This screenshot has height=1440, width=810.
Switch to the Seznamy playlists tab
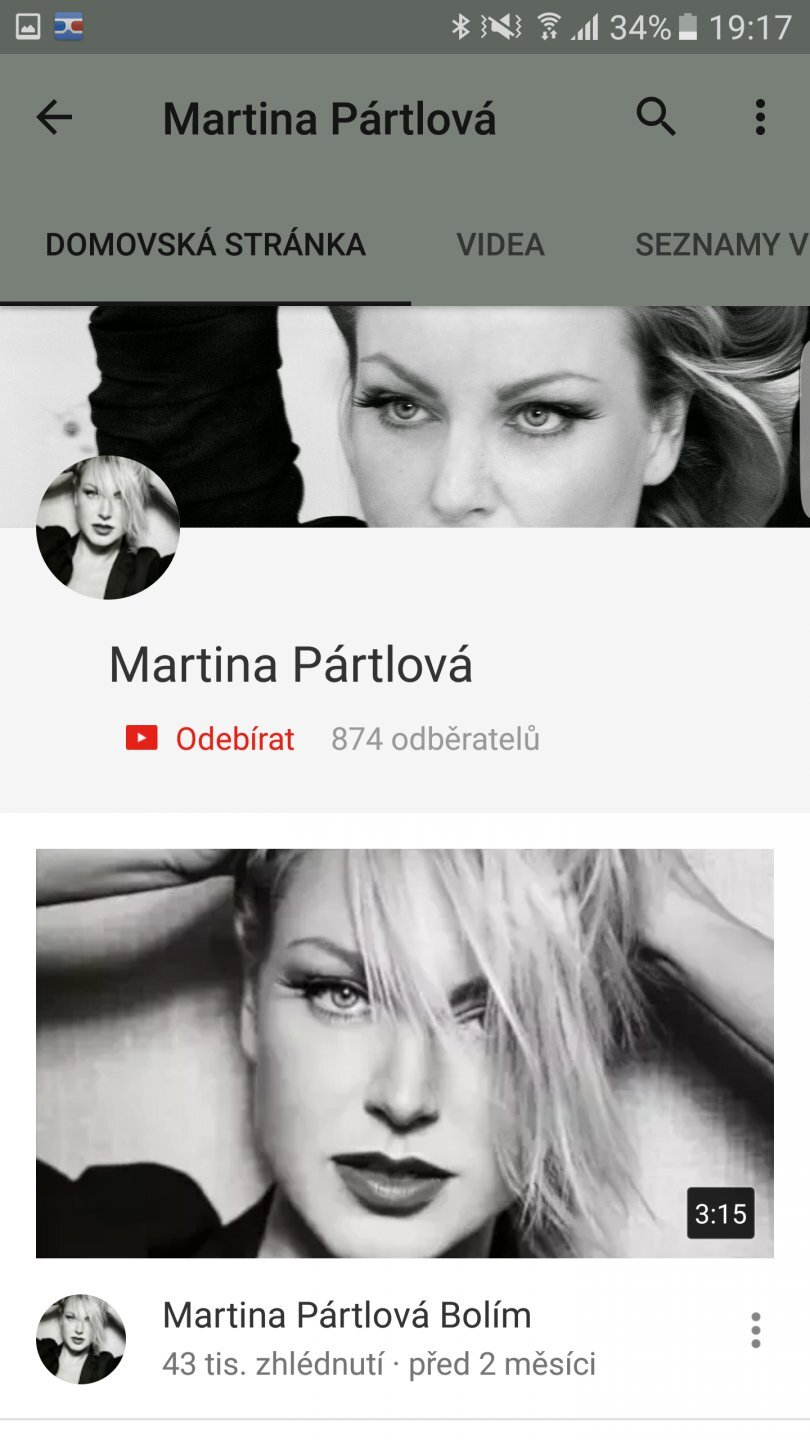(x=720, y=245)
